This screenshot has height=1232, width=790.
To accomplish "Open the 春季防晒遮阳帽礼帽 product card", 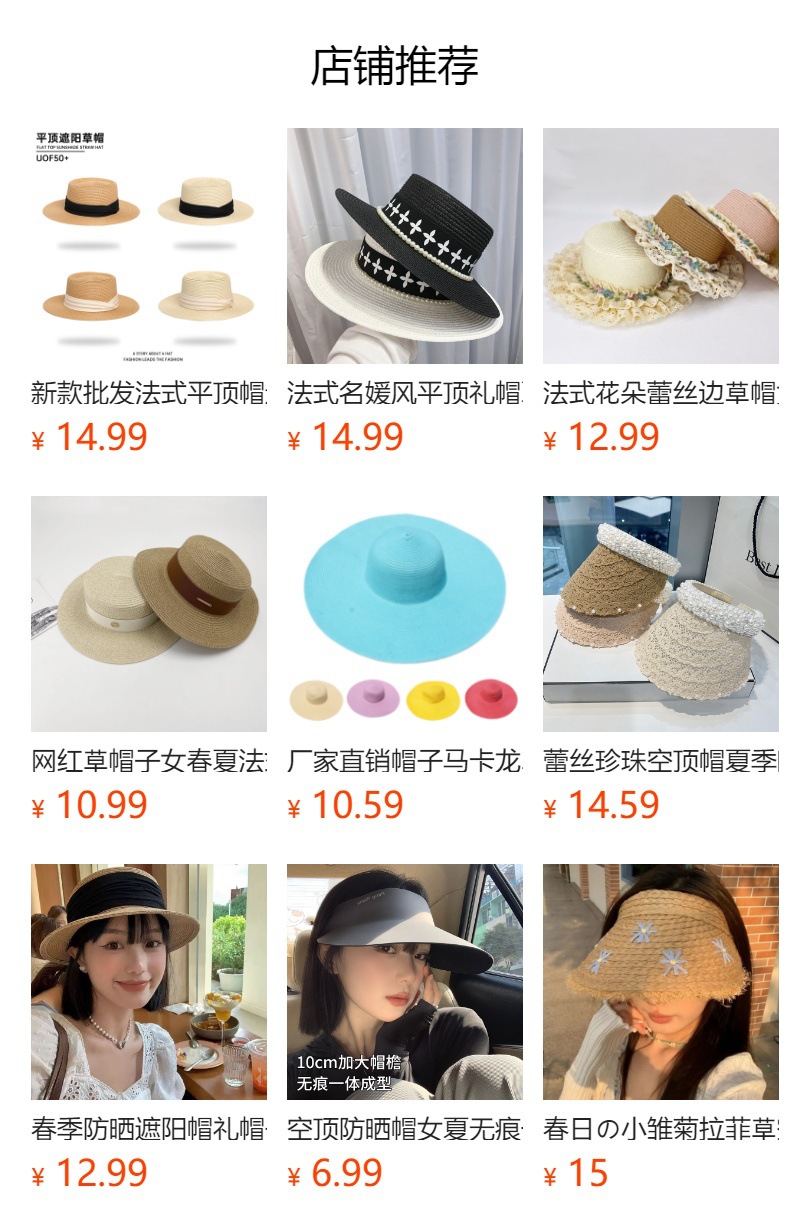I will pyautogui.click(x=149, y=1028).
